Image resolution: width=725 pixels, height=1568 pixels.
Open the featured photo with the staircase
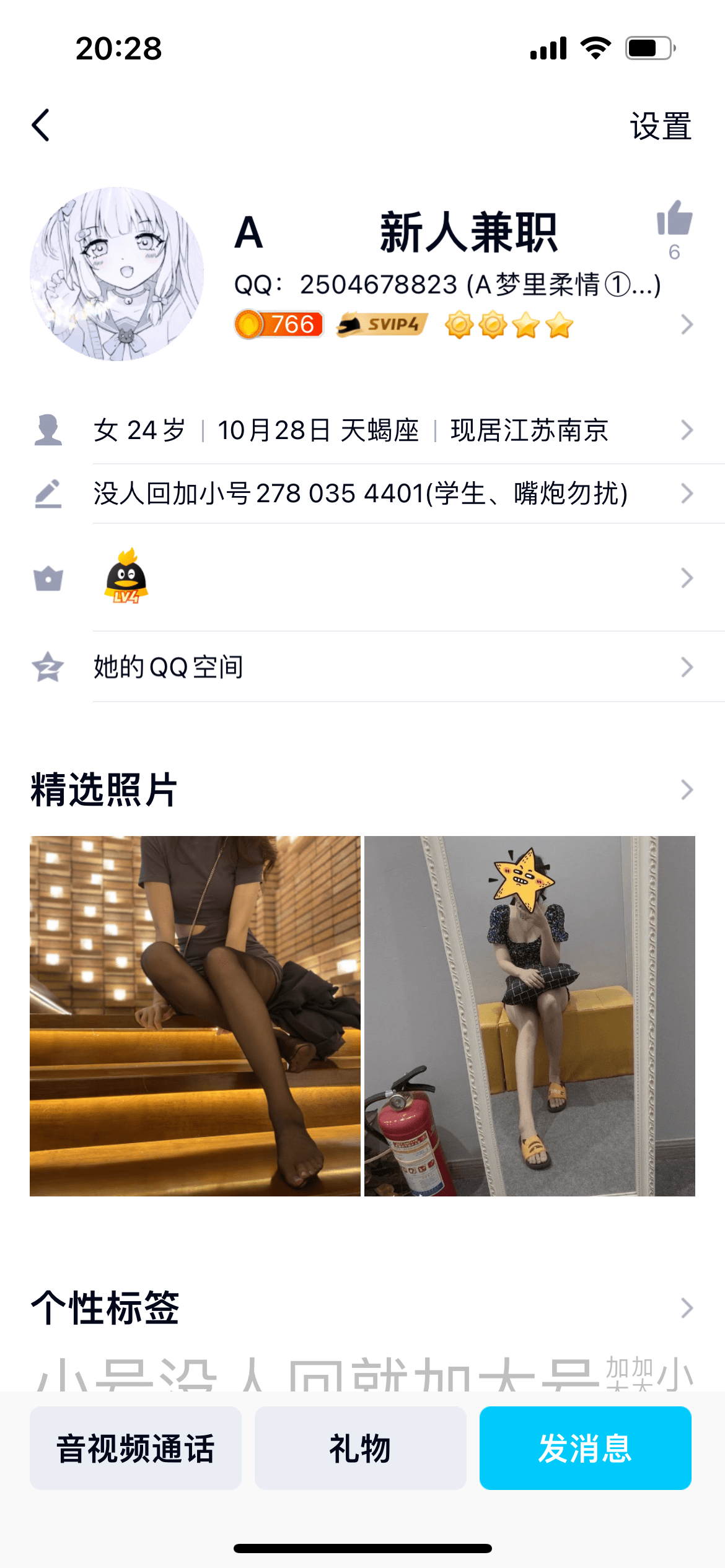click(195, 1016)
